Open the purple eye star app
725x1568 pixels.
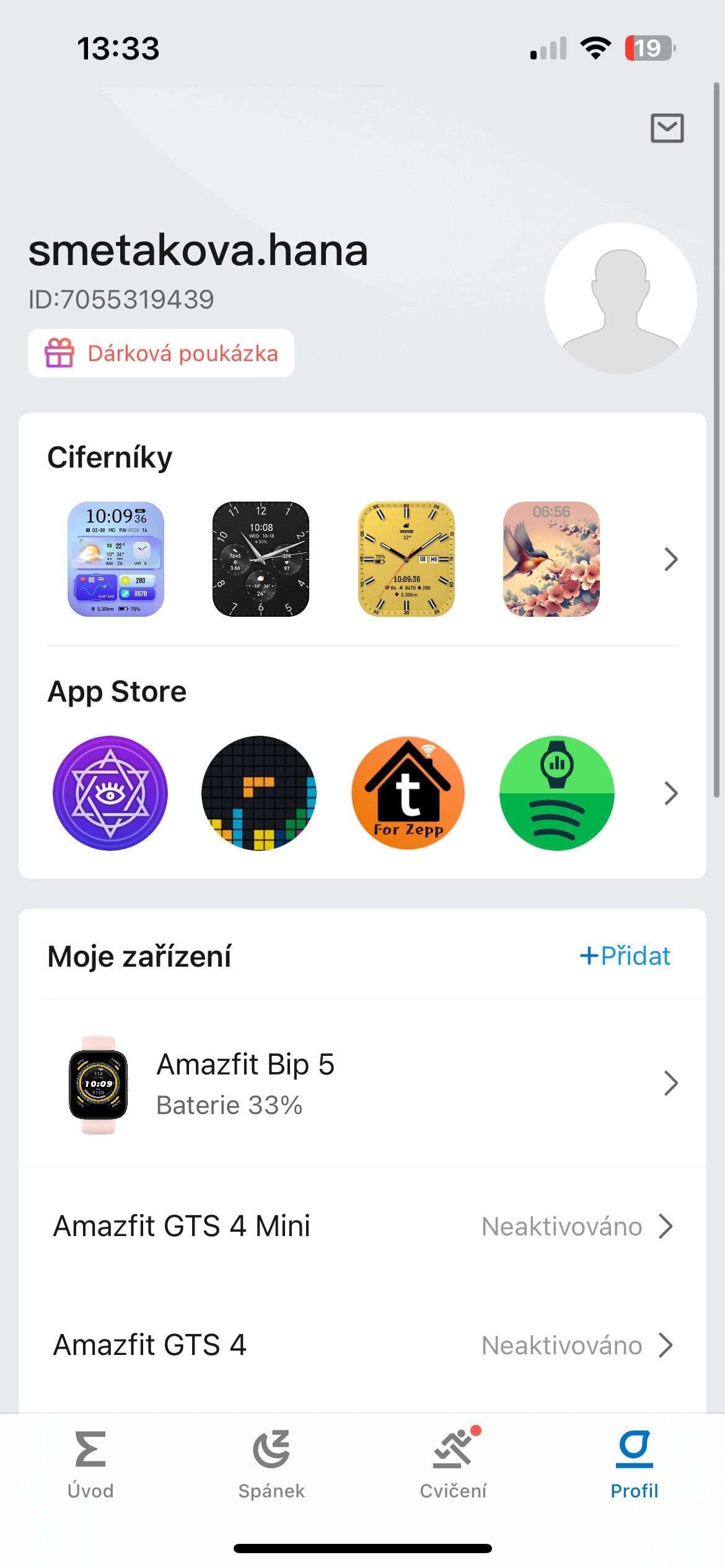pos(110,793)
